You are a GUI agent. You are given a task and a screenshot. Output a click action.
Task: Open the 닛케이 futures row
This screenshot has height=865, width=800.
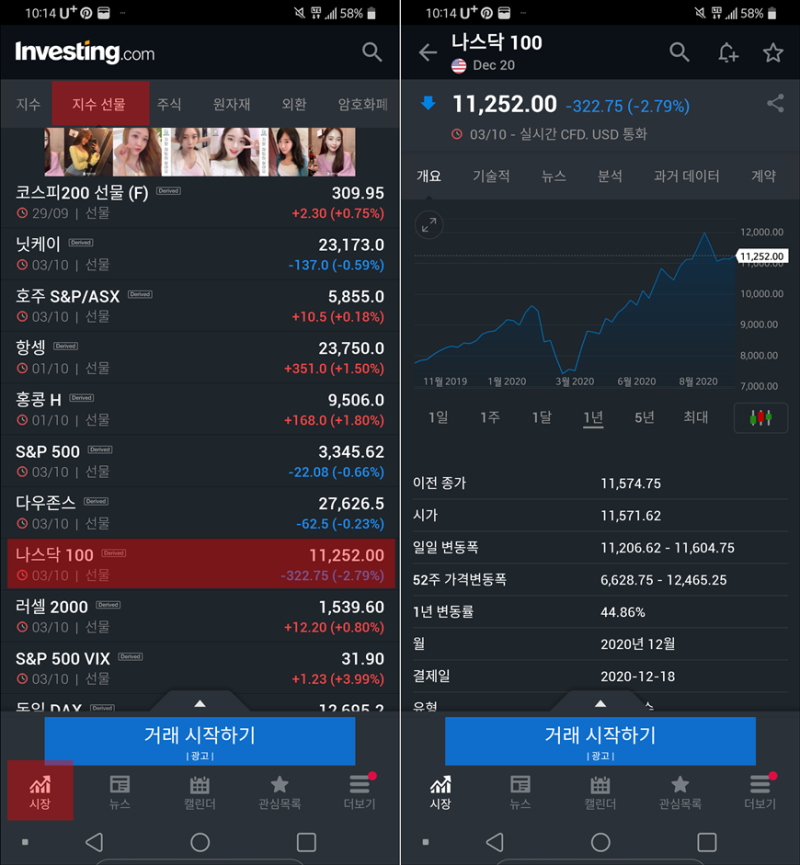(200, 254)
